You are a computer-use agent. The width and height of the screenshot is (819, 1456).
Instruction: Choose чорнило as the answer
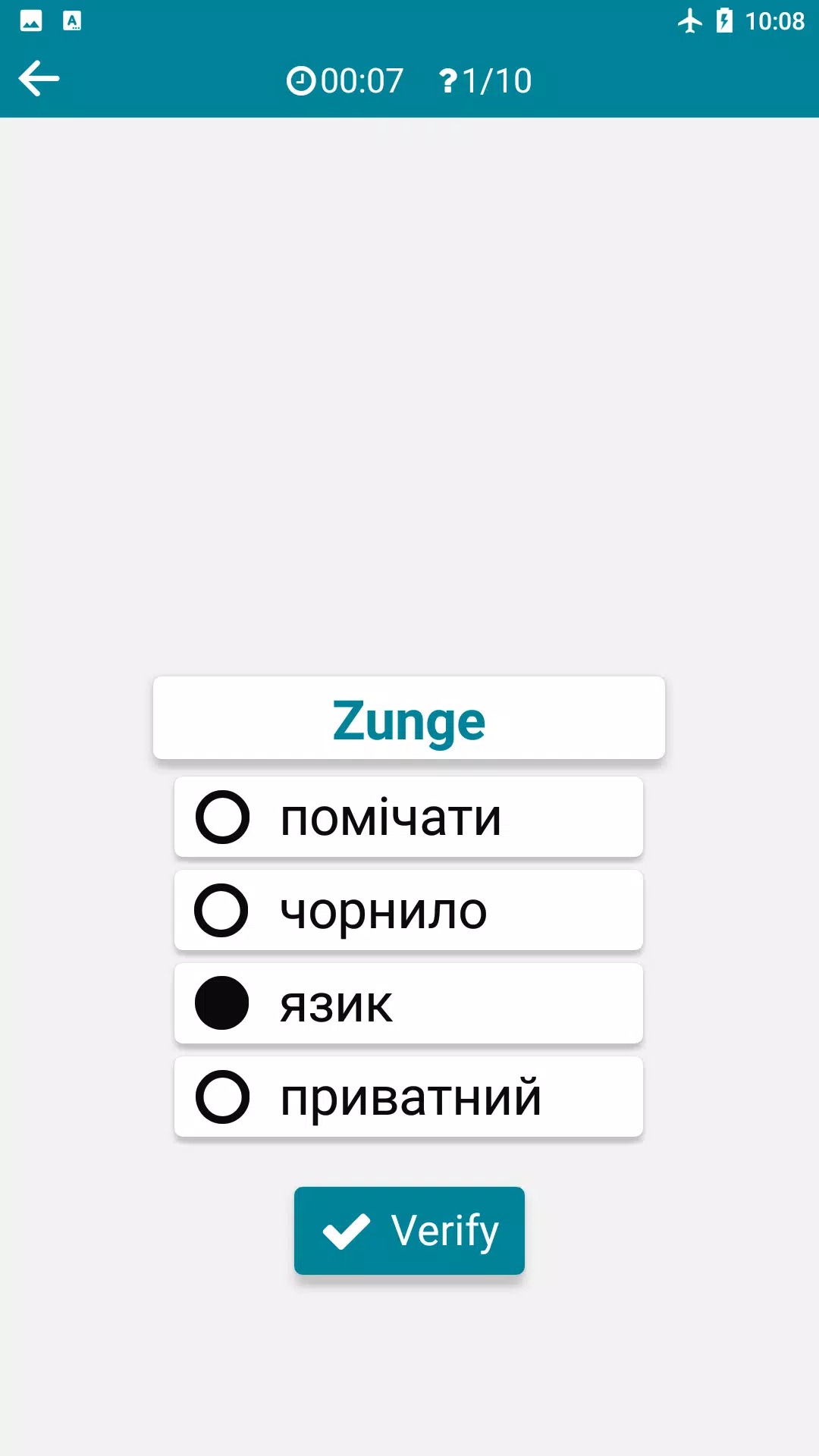tap(408, 911)
